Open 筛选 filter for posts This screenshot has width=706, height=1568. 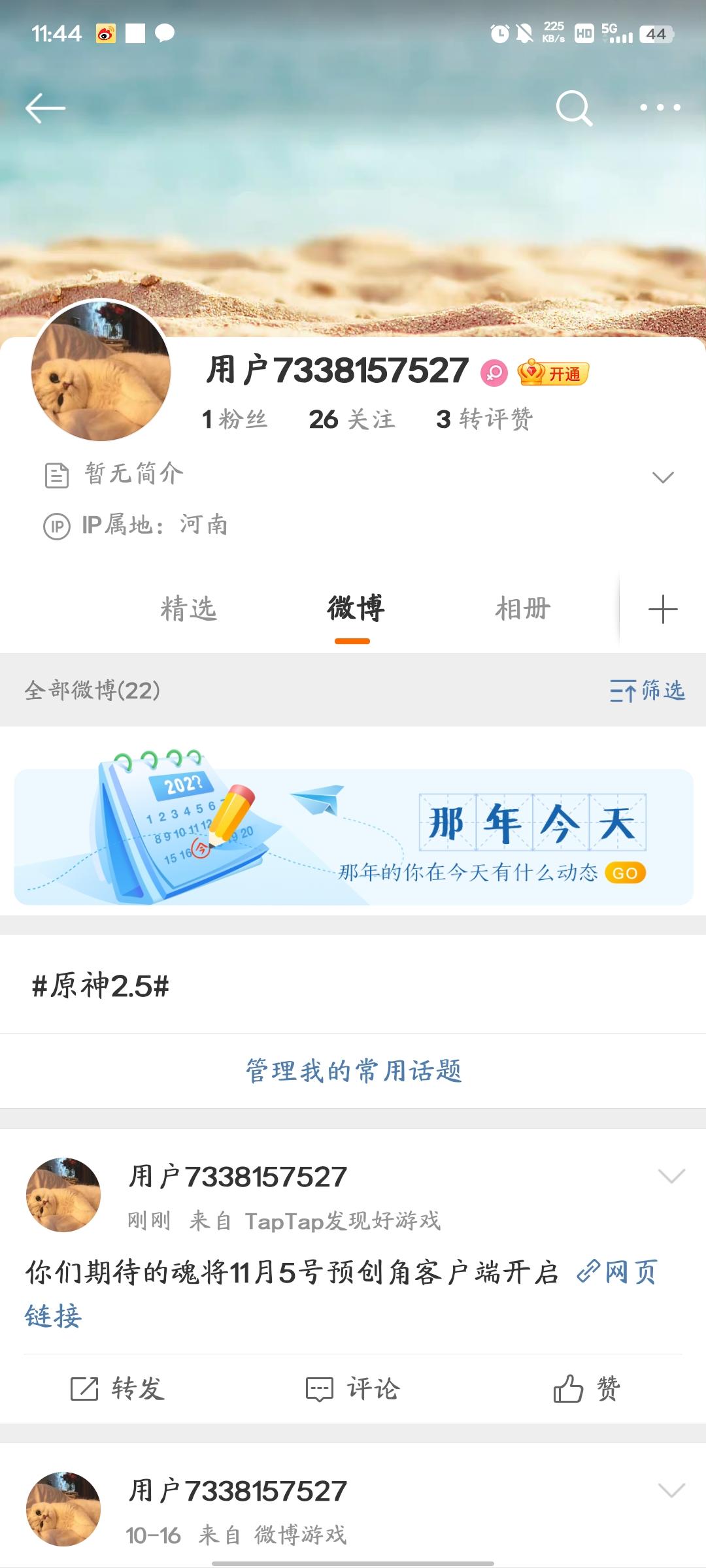tap(647, 690)
